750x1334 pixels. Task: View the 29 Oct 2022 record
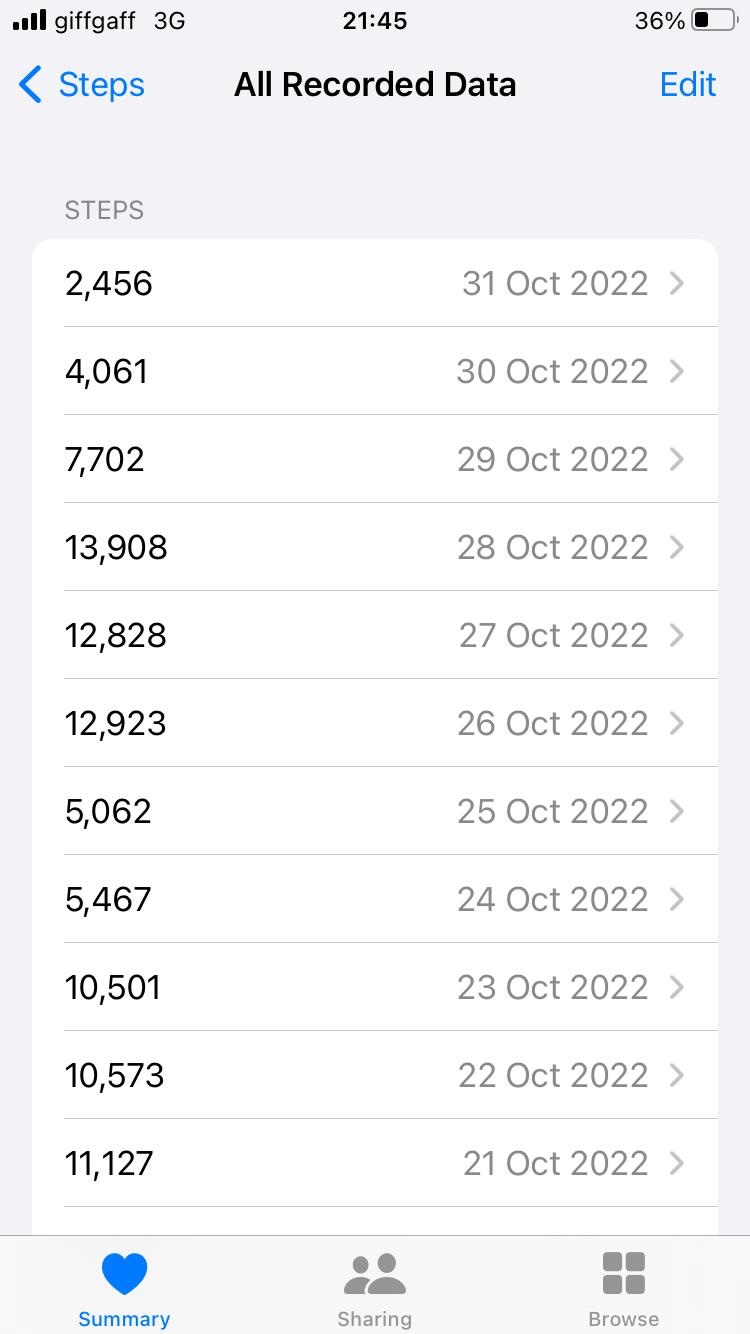[375, 459]
